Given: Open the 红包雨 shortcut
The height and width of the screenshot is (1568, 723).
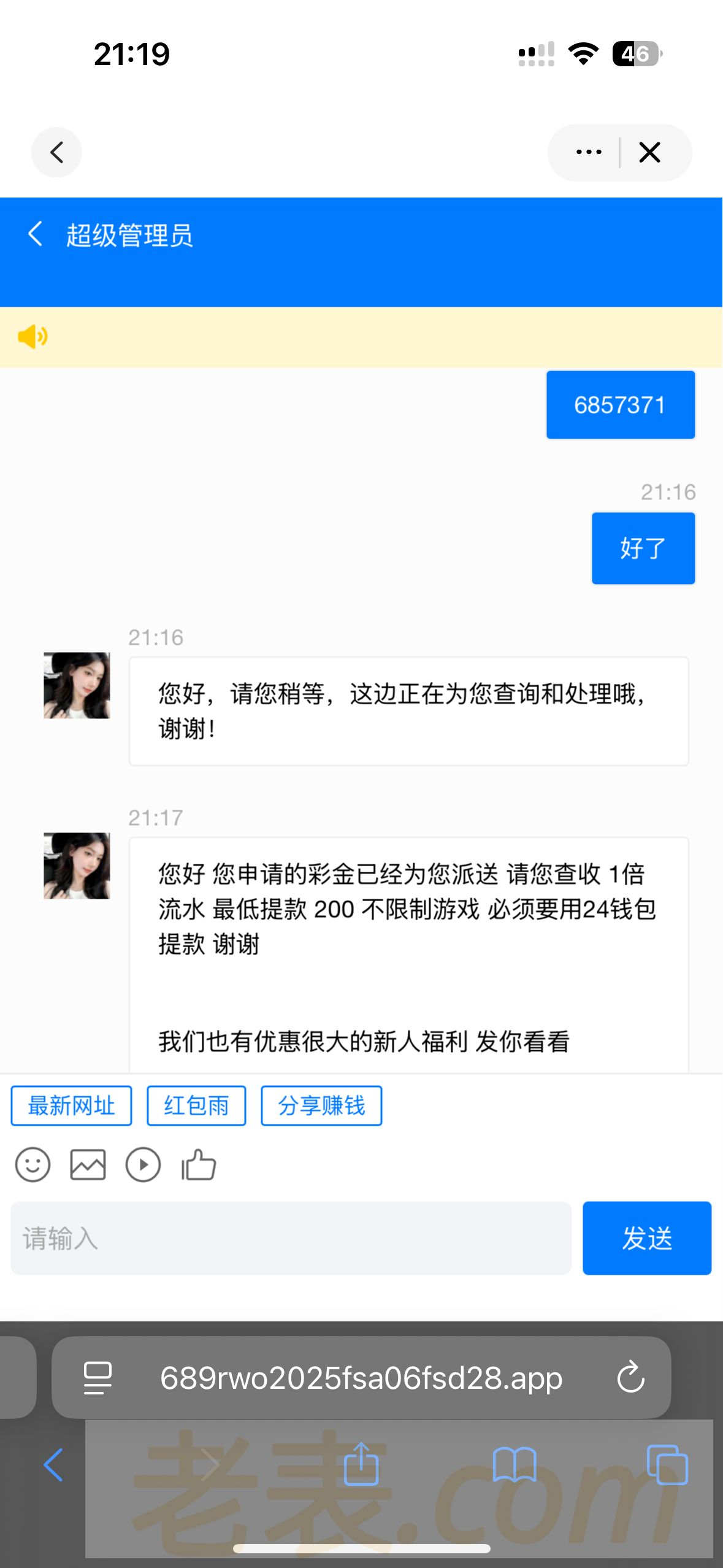Looking at the screenshot, I should pyautogui.click(x=196, y=1105).
